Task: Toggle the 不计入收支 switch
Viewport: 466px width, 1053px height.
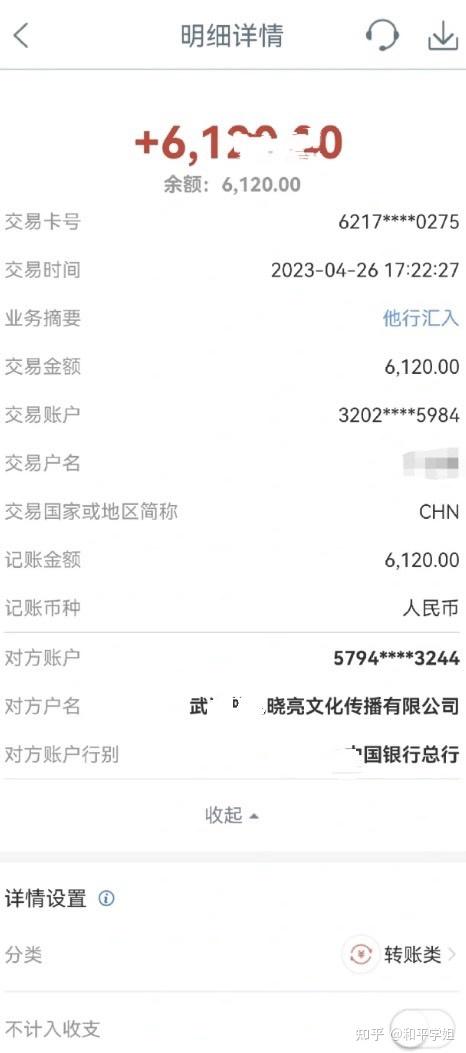Action: 422,1028
